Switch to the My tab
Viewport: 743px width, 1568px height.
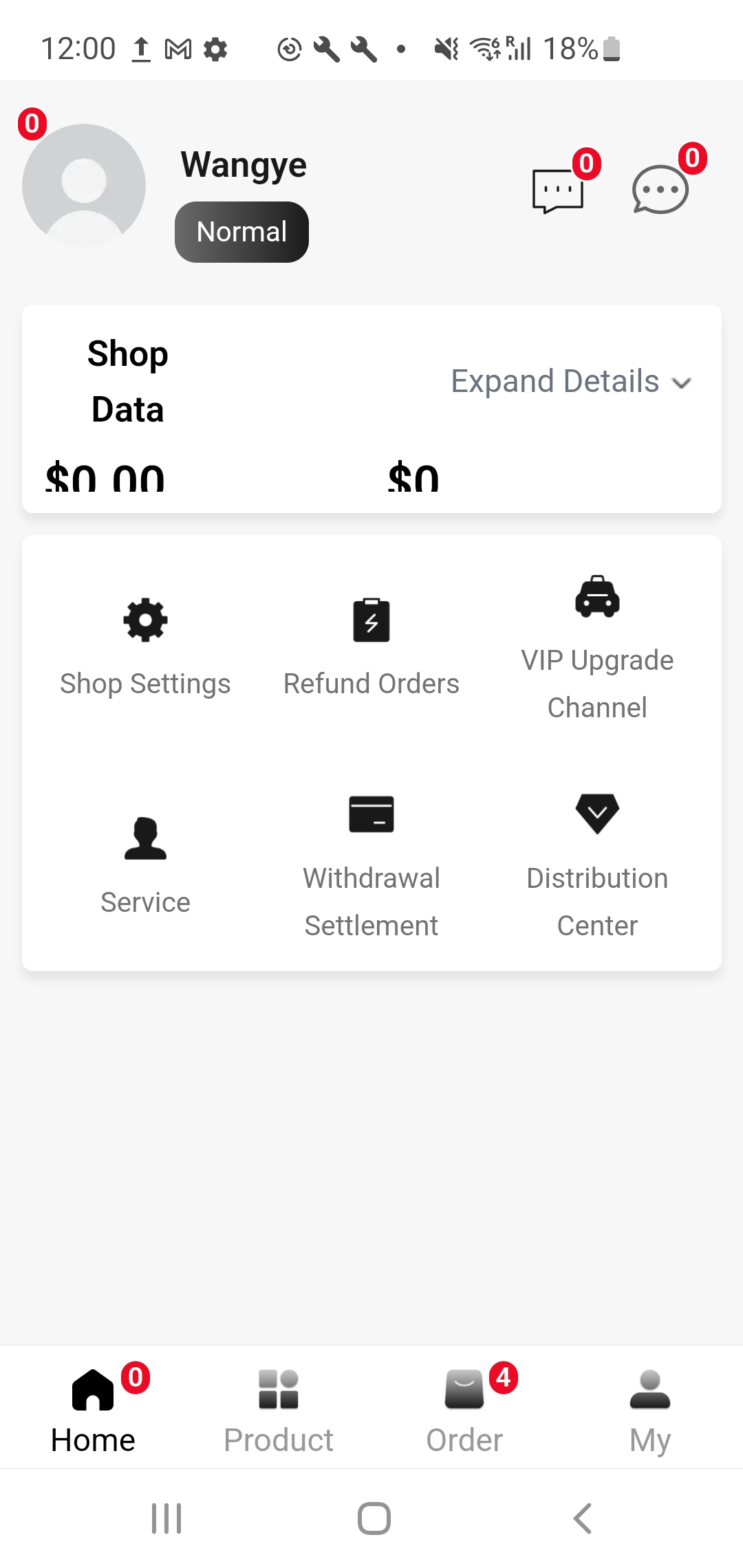click(x=650, y=1411)
